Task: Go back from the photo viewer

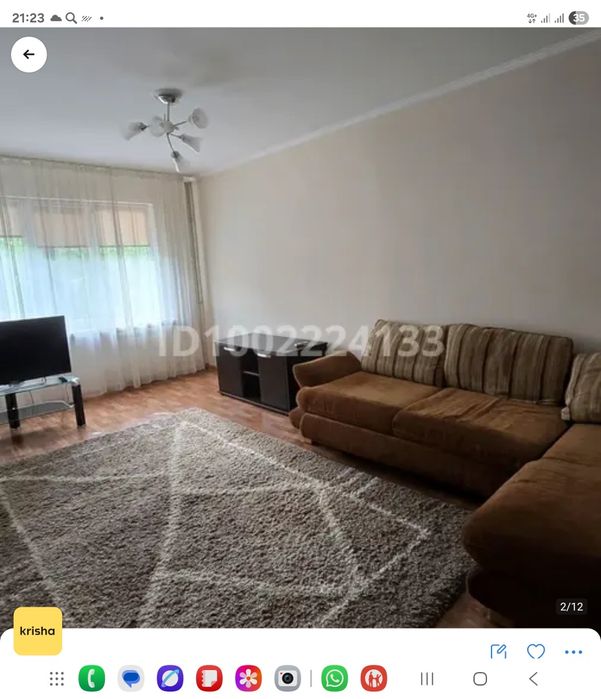Action: coord(29,55)
